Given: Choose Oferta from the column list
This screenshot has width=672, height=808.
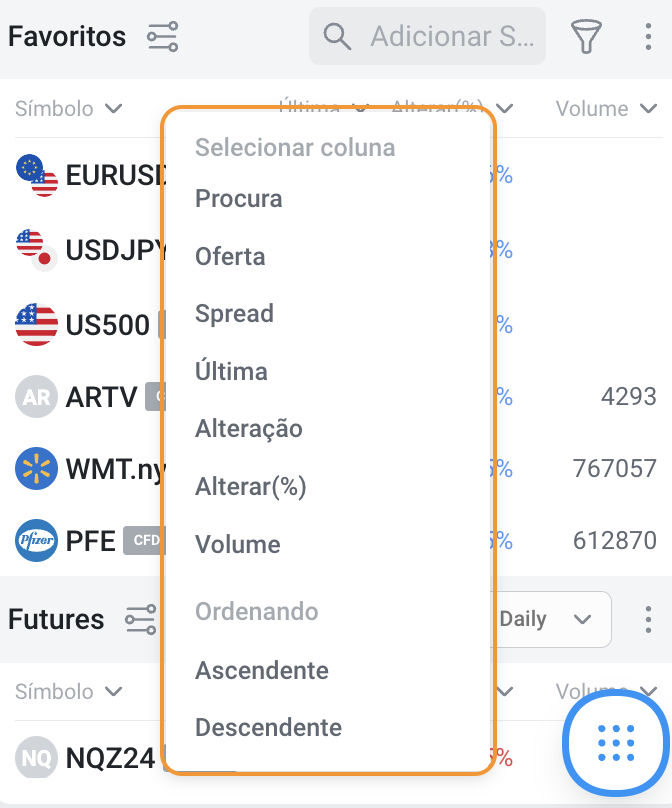Looking at the screenshot, I should pyautogui.click(x=230, y=257).
